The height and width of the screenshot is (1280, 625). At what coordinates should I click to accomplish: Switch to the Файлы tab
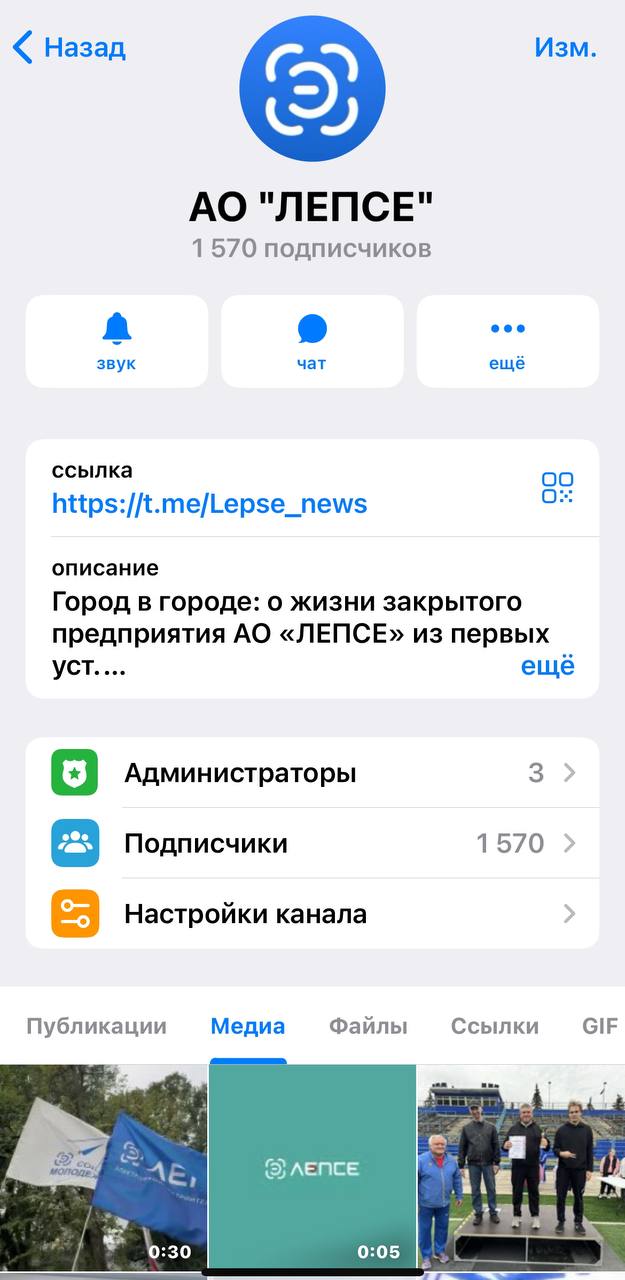coord(369,1026)
